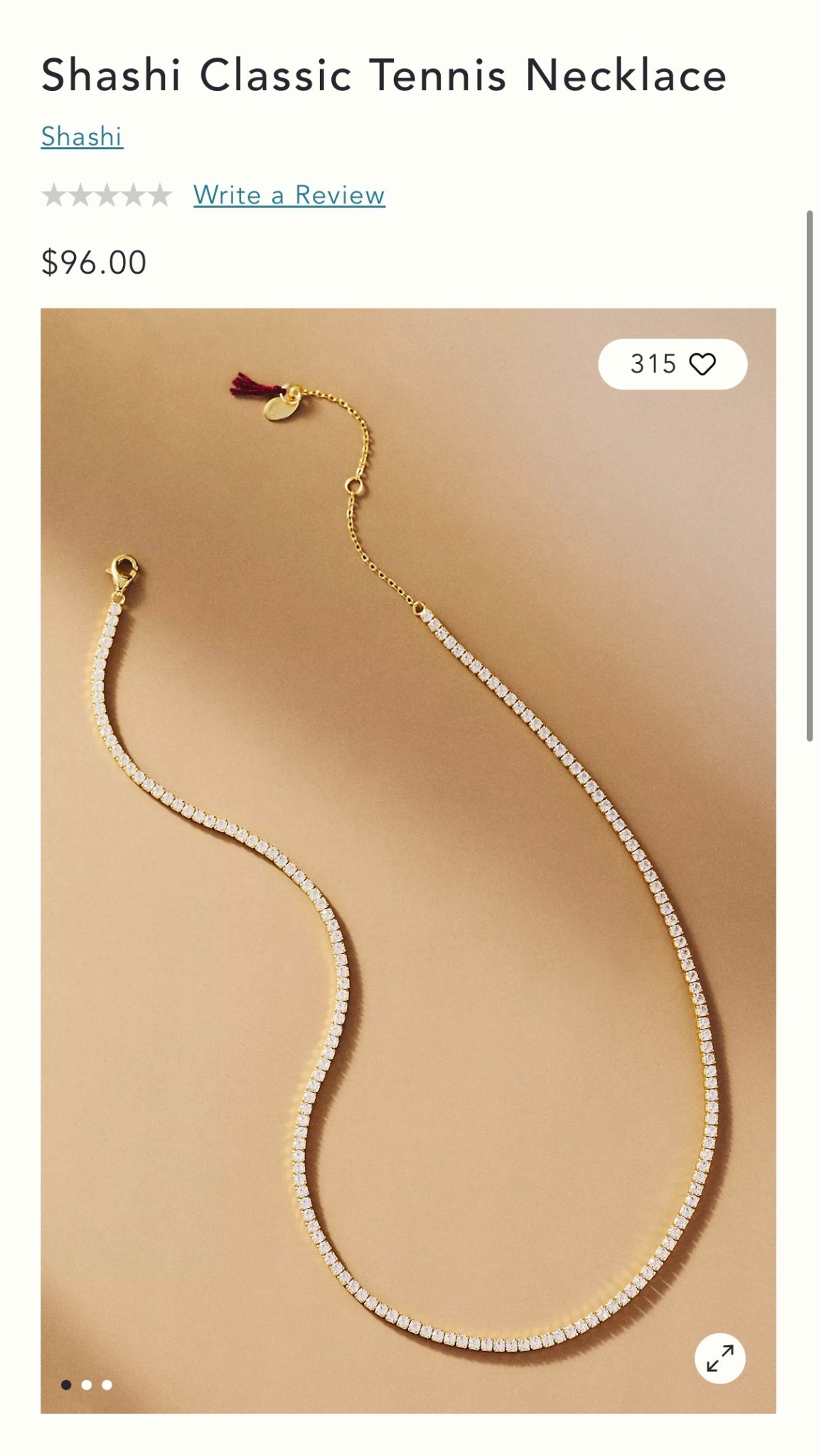Tap the heart icon to favorite the necklace
Viewport: 819px width, 1456px height.
pyautogui.click(x=704, y=365)
